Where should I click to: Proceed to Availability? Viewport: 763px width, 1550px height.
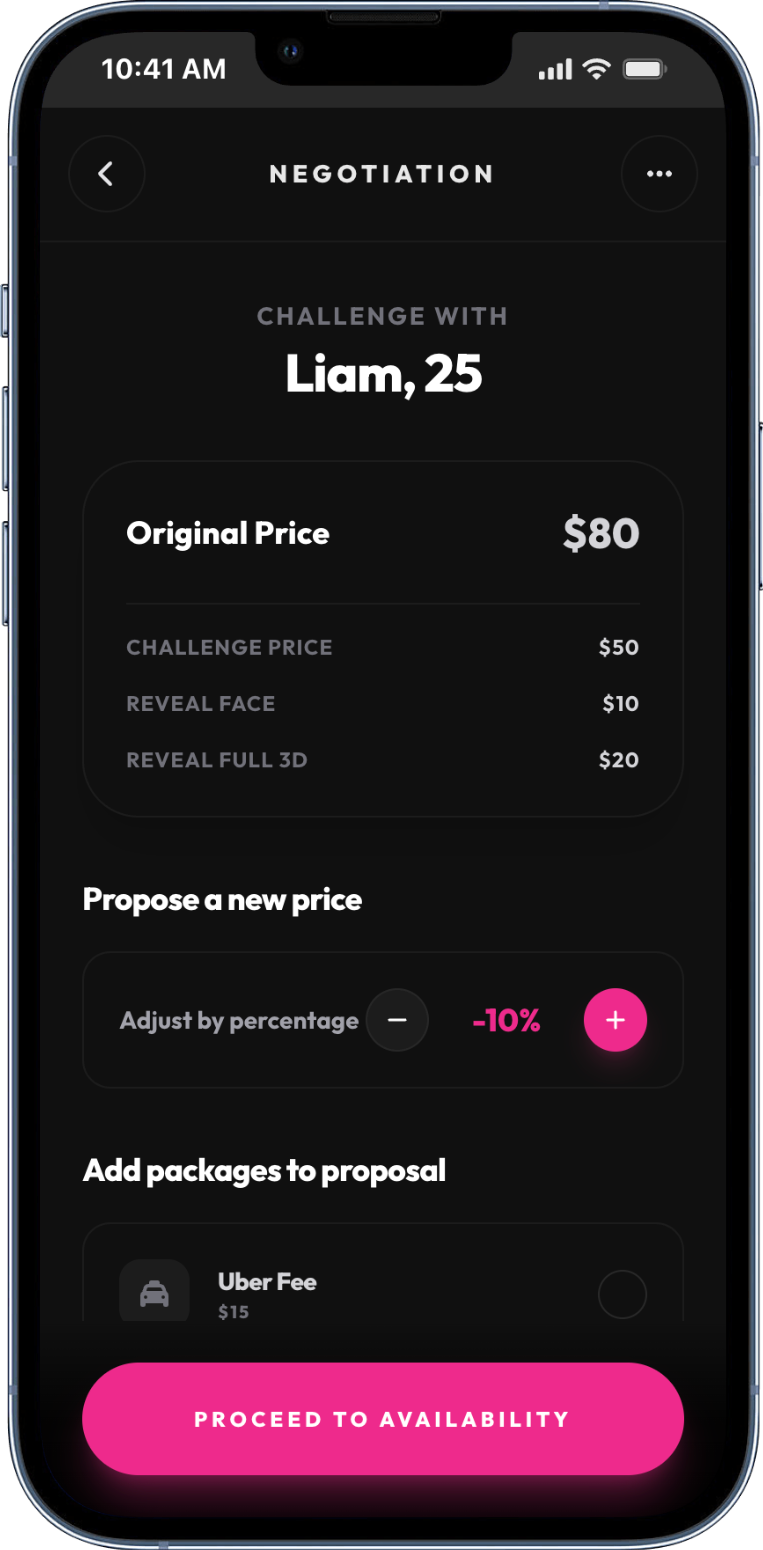(x=382, y=1418)
